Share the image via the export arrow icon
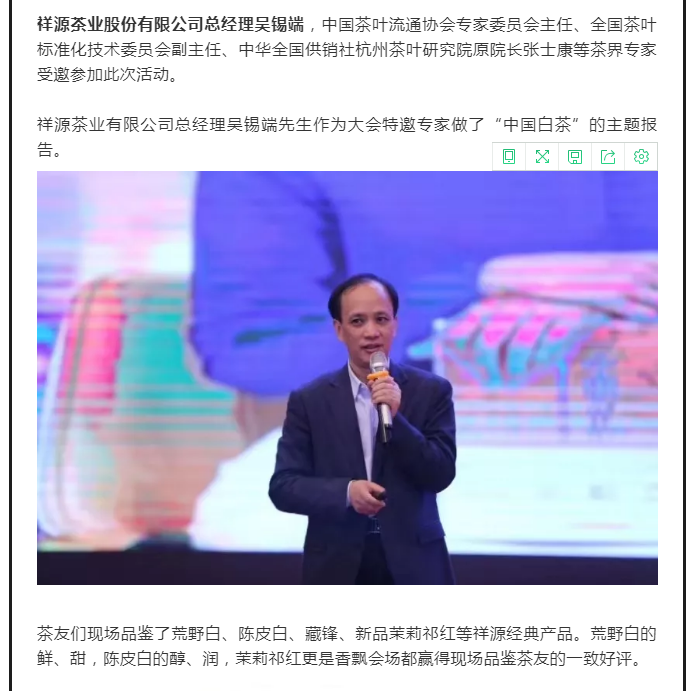The image size is (693, 691). click(x=608, y=156)
